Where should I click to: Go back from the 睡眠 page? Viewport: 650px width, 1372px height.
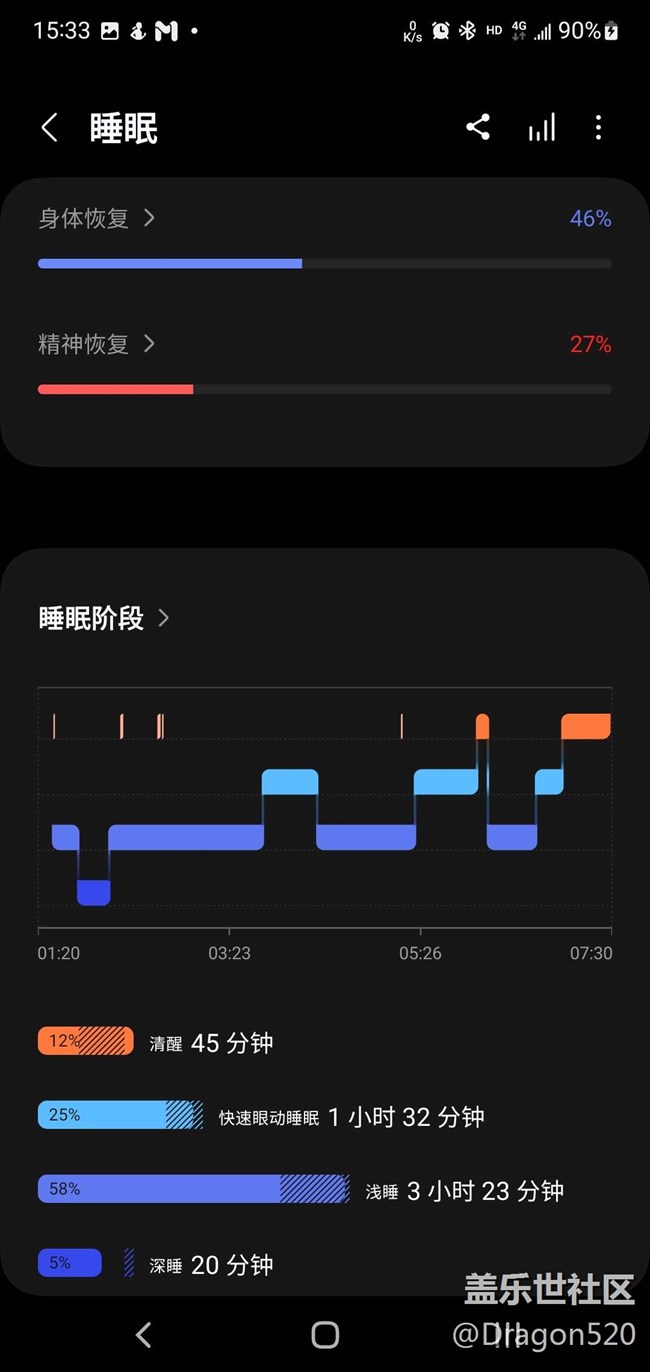point(49,128)
